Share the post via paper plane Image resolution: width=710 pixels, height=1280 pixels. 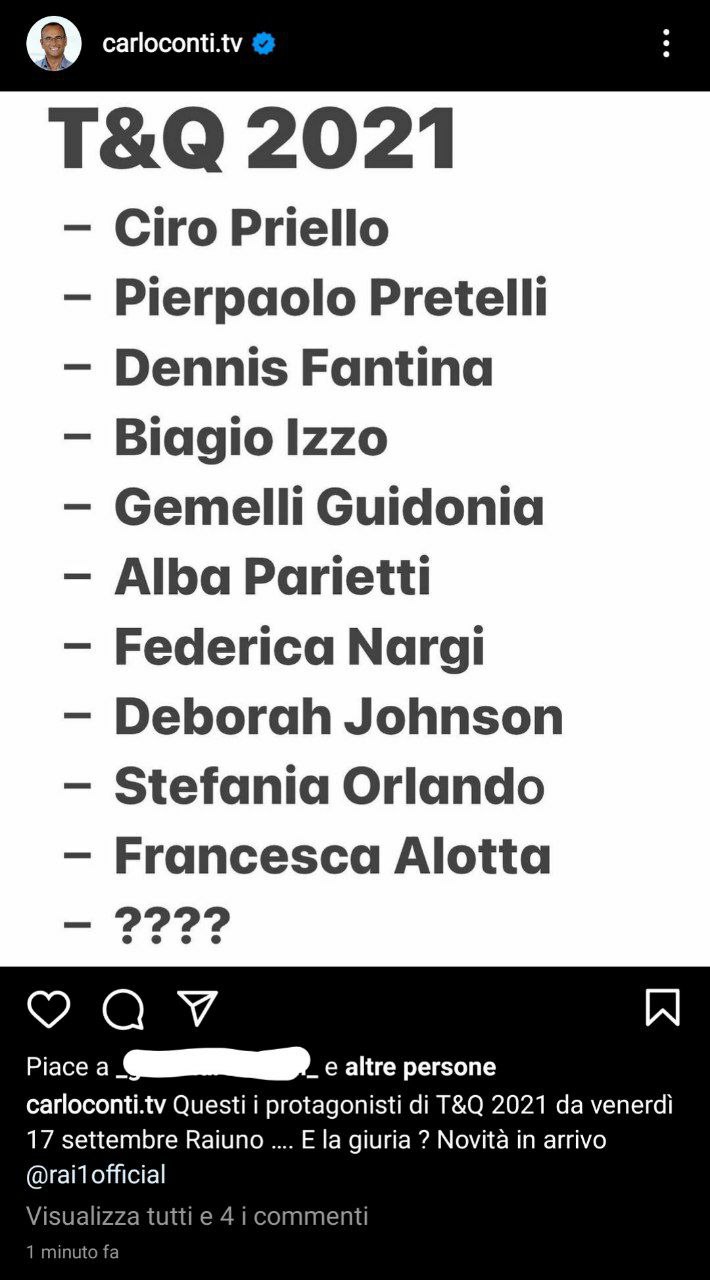click(197, 1009)
